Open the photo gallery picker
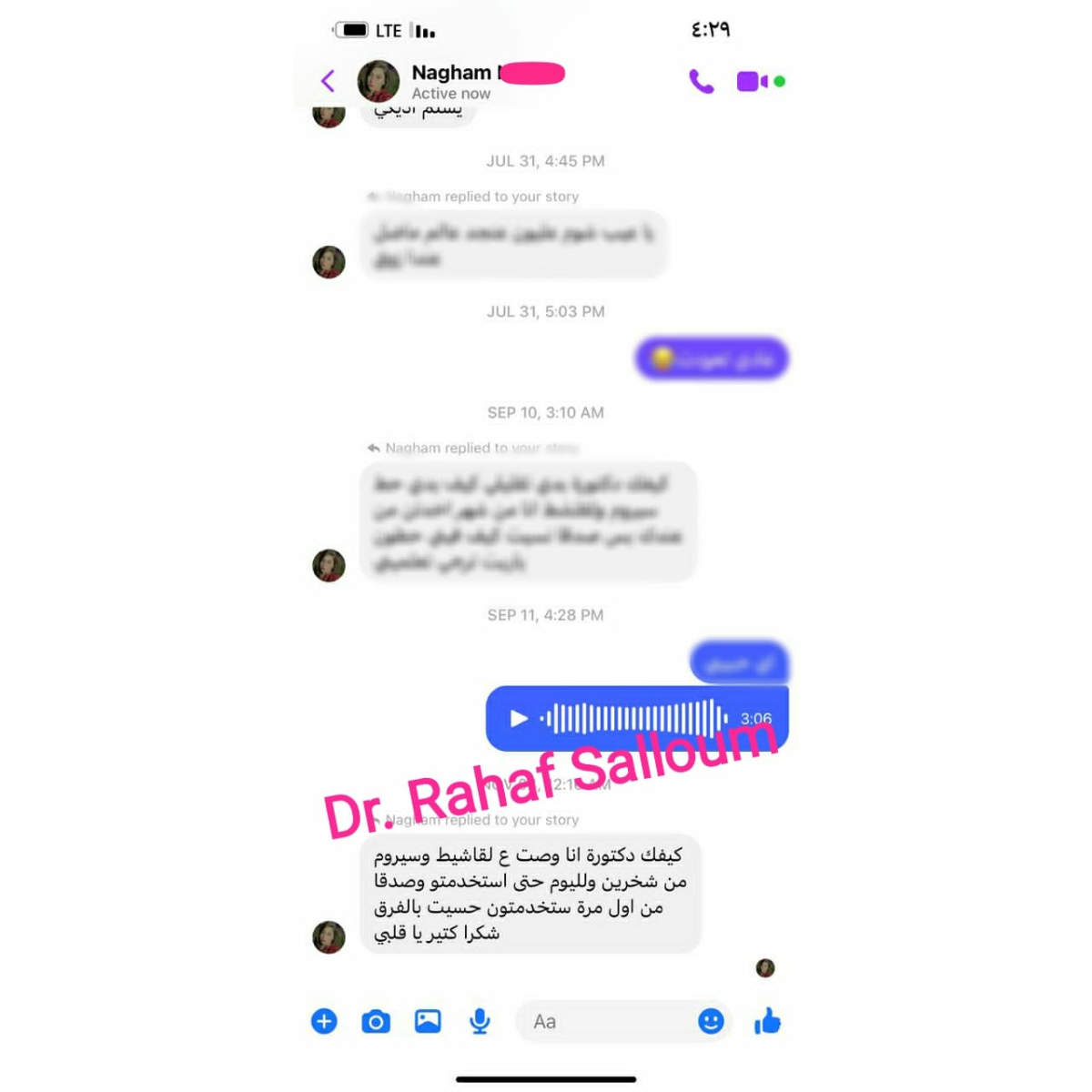Screen dimensions: 1092x1092 point(428,1021)
